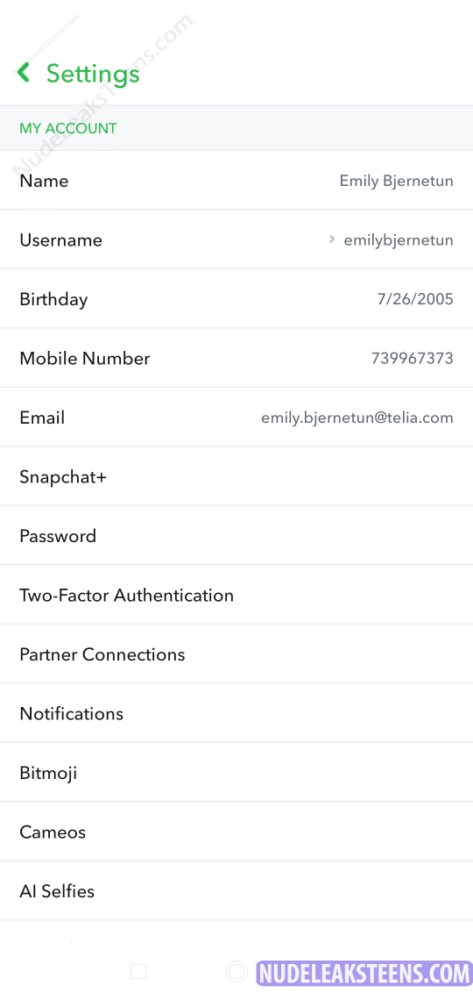Viewport: 473px width, 1000px height.
Task: Open Notifications settings
Action: coord(236,713)
